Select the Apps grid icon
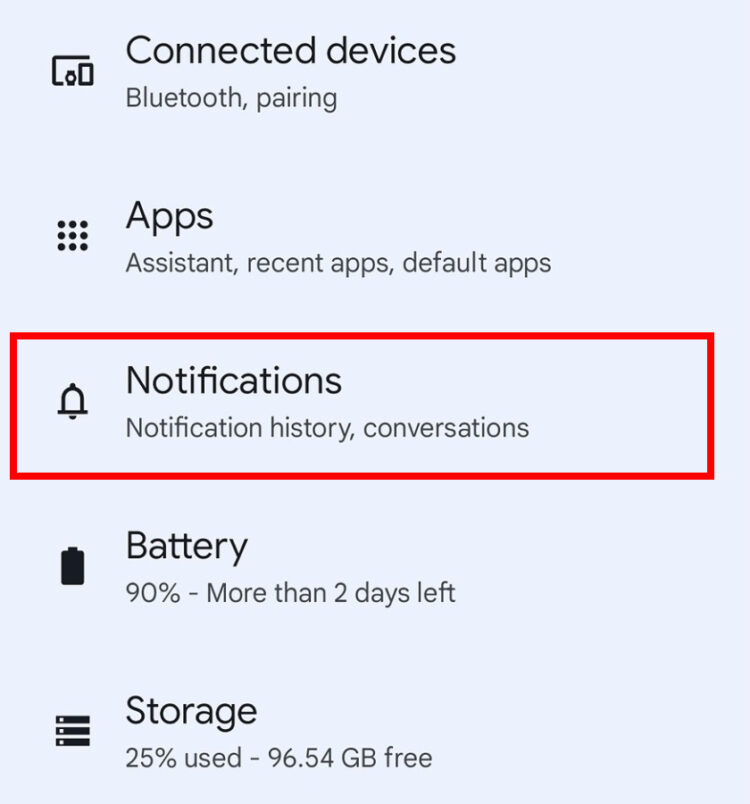This screenshot has width=750, height=804. click(72, 232)
